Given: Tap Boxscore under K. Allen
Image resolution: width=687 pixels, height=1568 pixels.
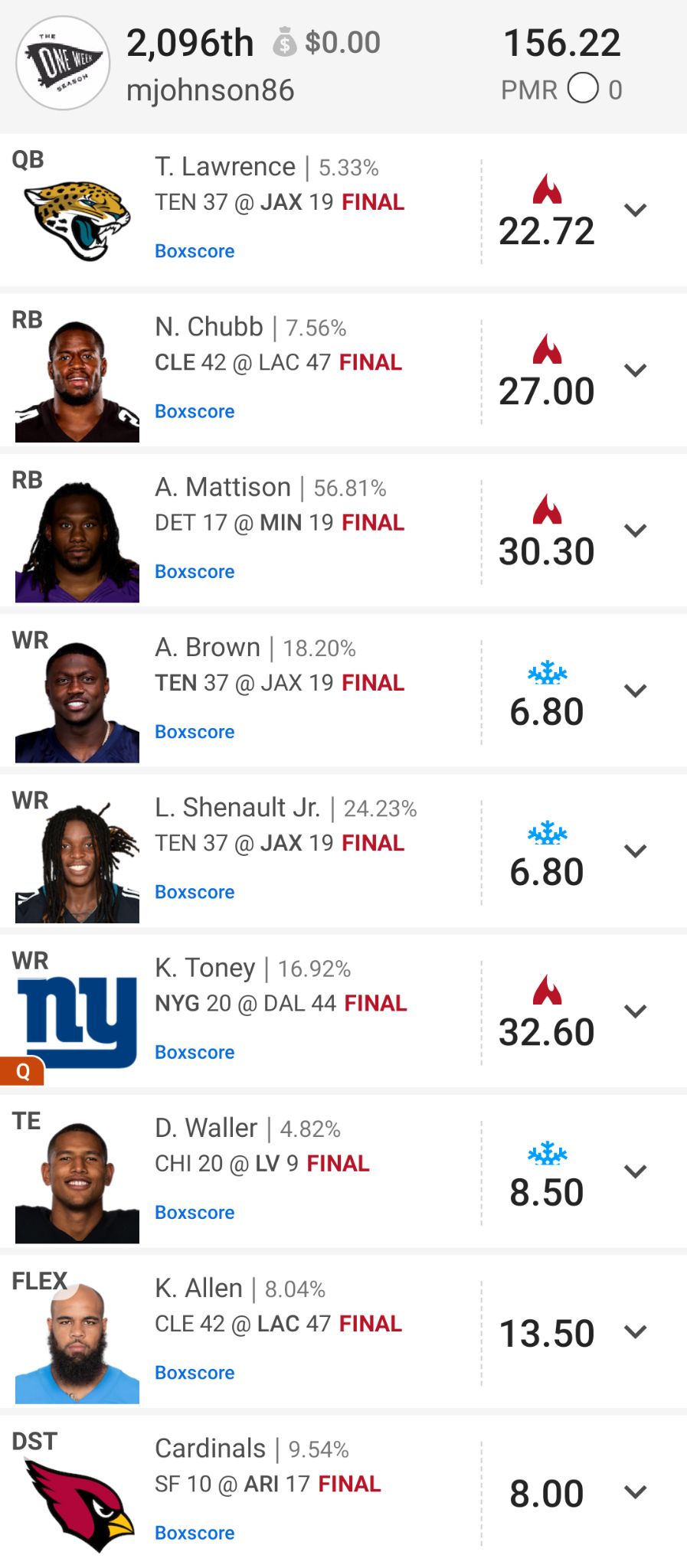Looking at the screenshot, I should click(195, 1372).
